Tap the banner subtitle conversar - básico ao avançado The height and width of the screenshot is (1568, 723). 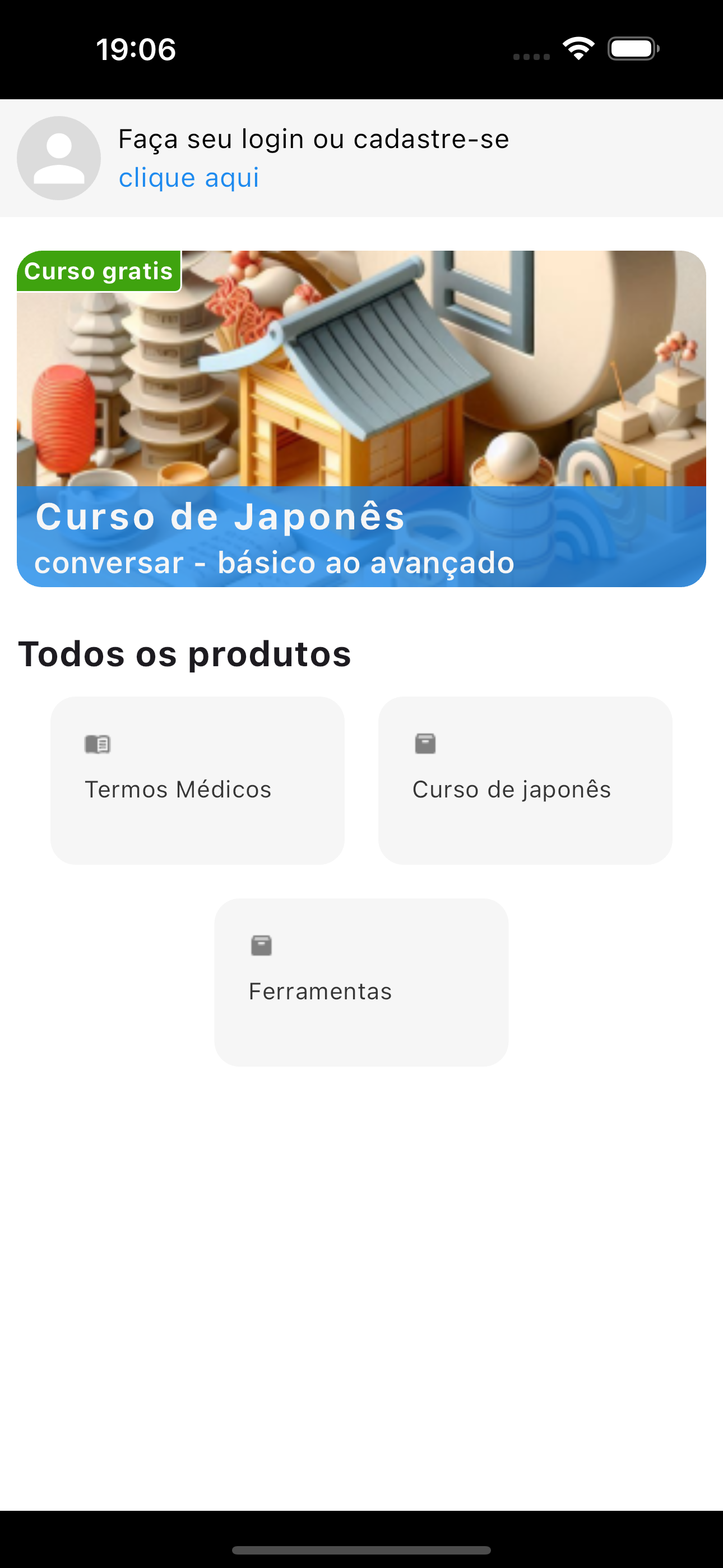pyautogui.click(x=275, y=562)
